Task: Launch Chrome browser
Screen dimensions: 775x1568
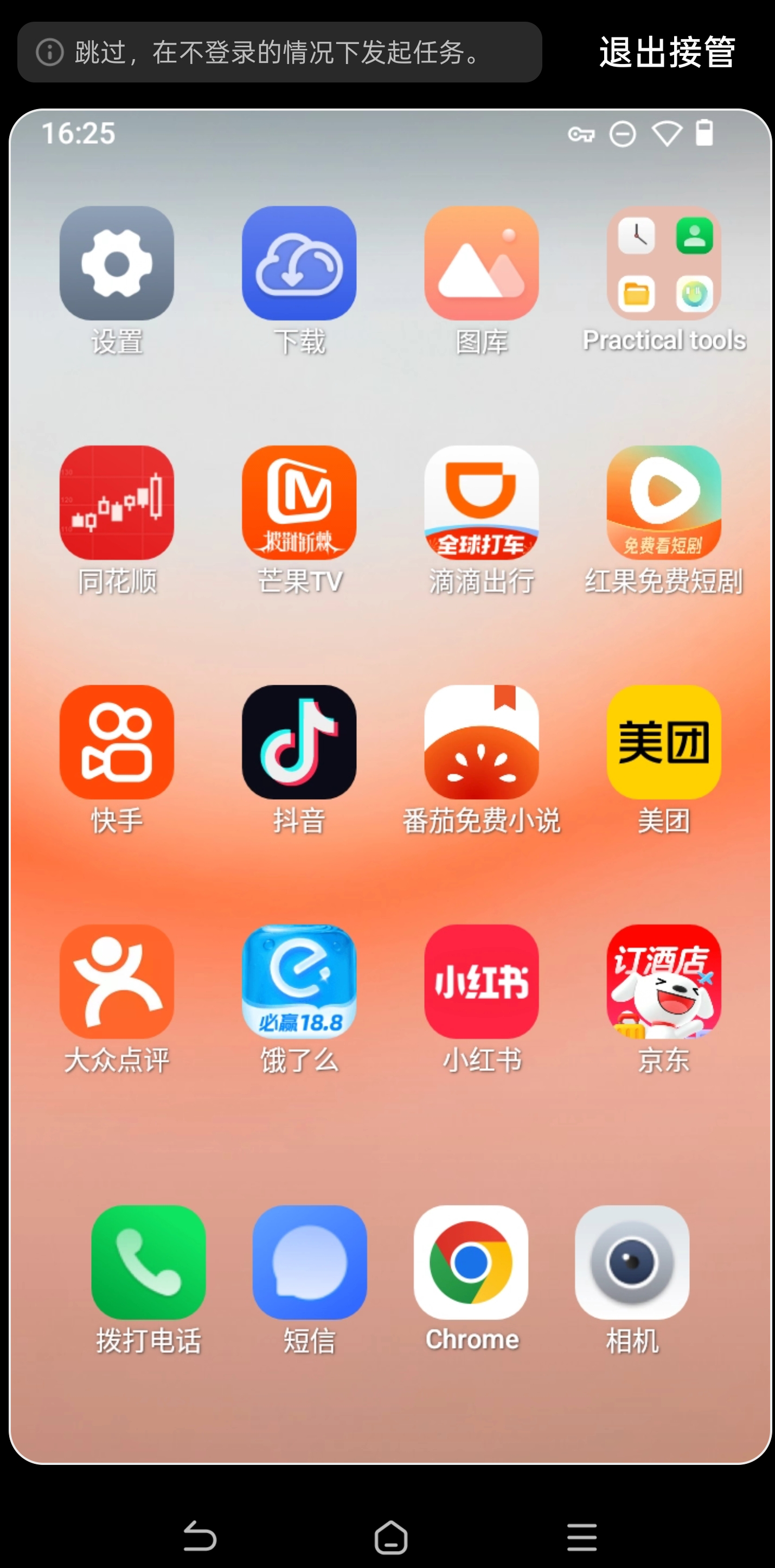Action: click(x=471, y=1263)
